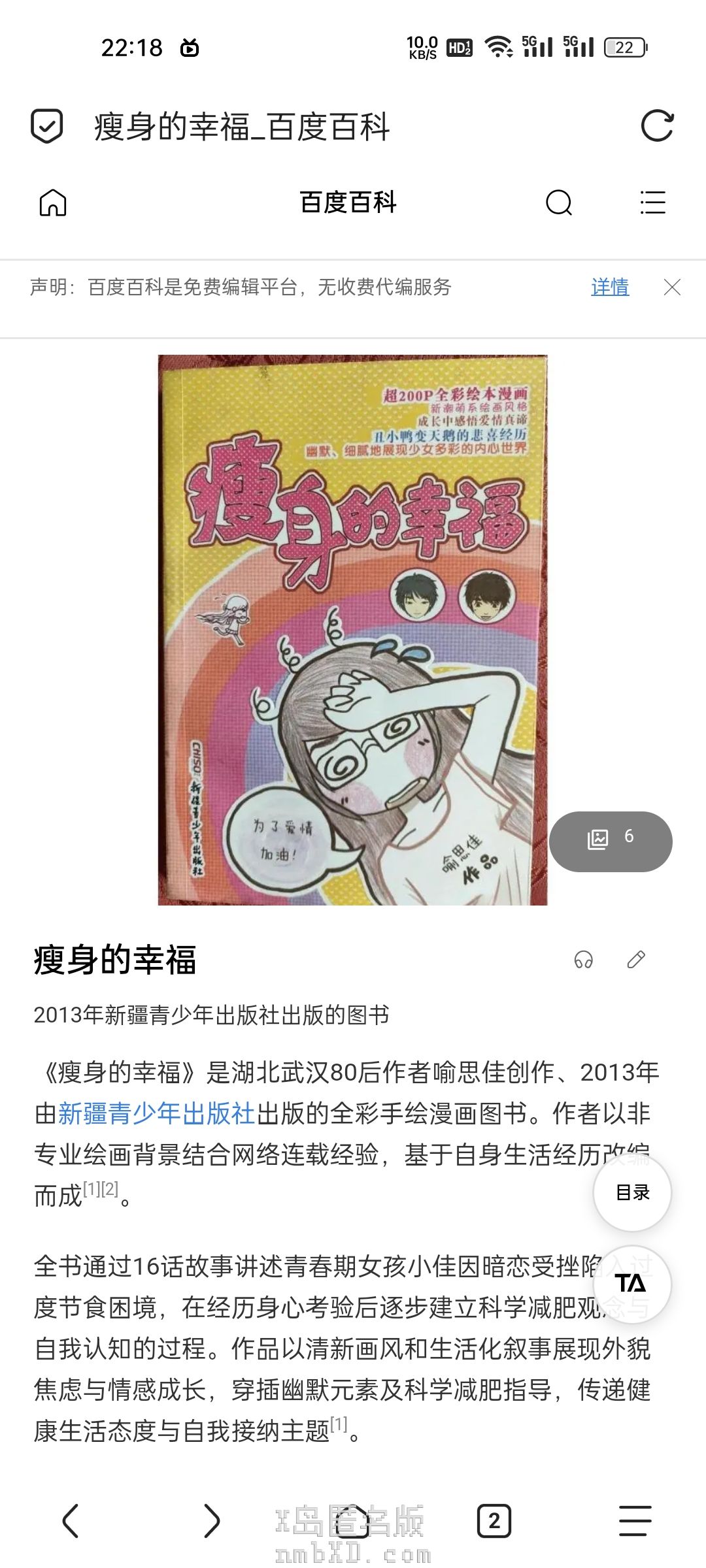Go to the browser home page
Viewport: 706px width, 1568px height.
click(353, 1520)
